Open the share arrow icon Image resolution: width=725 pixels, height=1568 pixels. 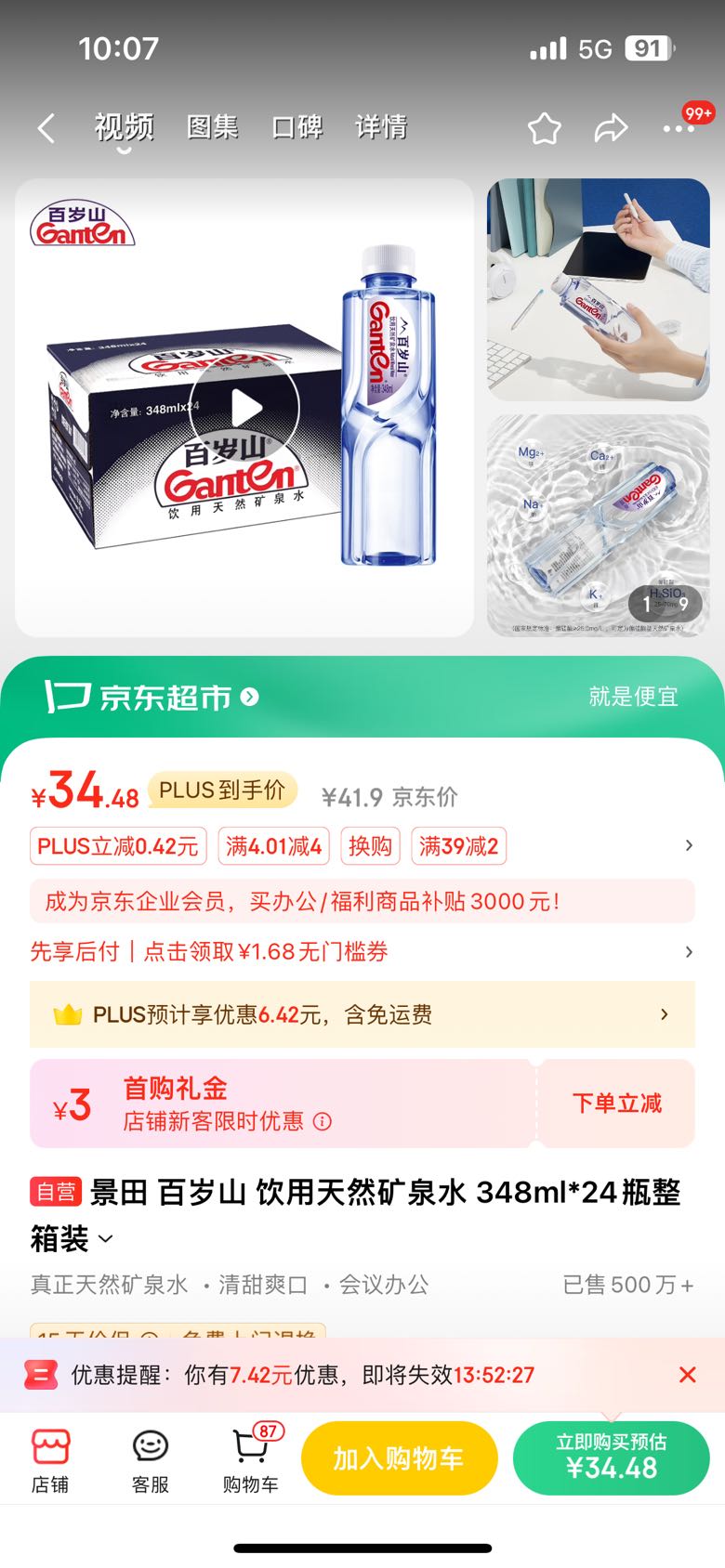click(612, 127)
